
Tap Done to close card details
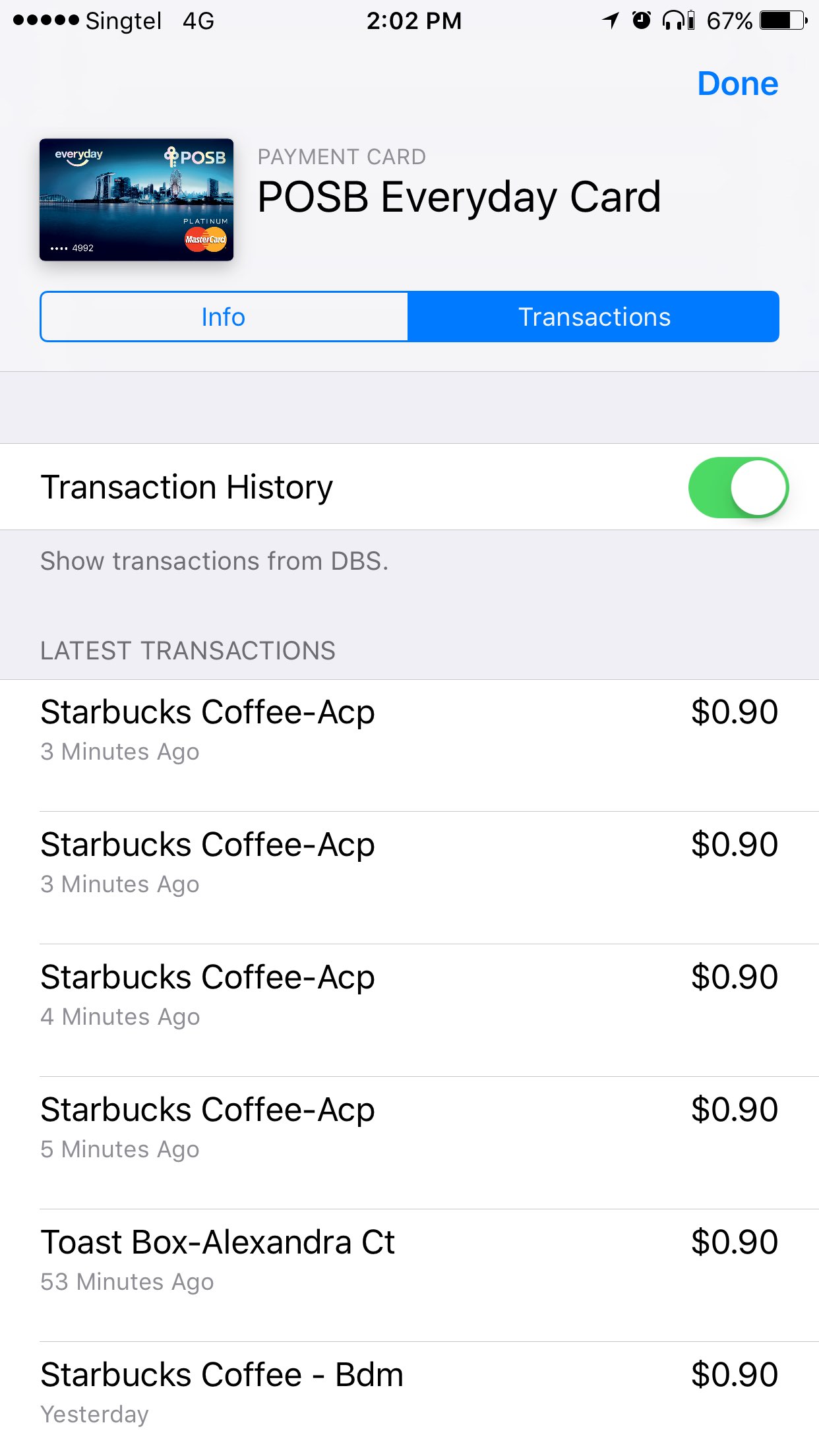(737, 84)
